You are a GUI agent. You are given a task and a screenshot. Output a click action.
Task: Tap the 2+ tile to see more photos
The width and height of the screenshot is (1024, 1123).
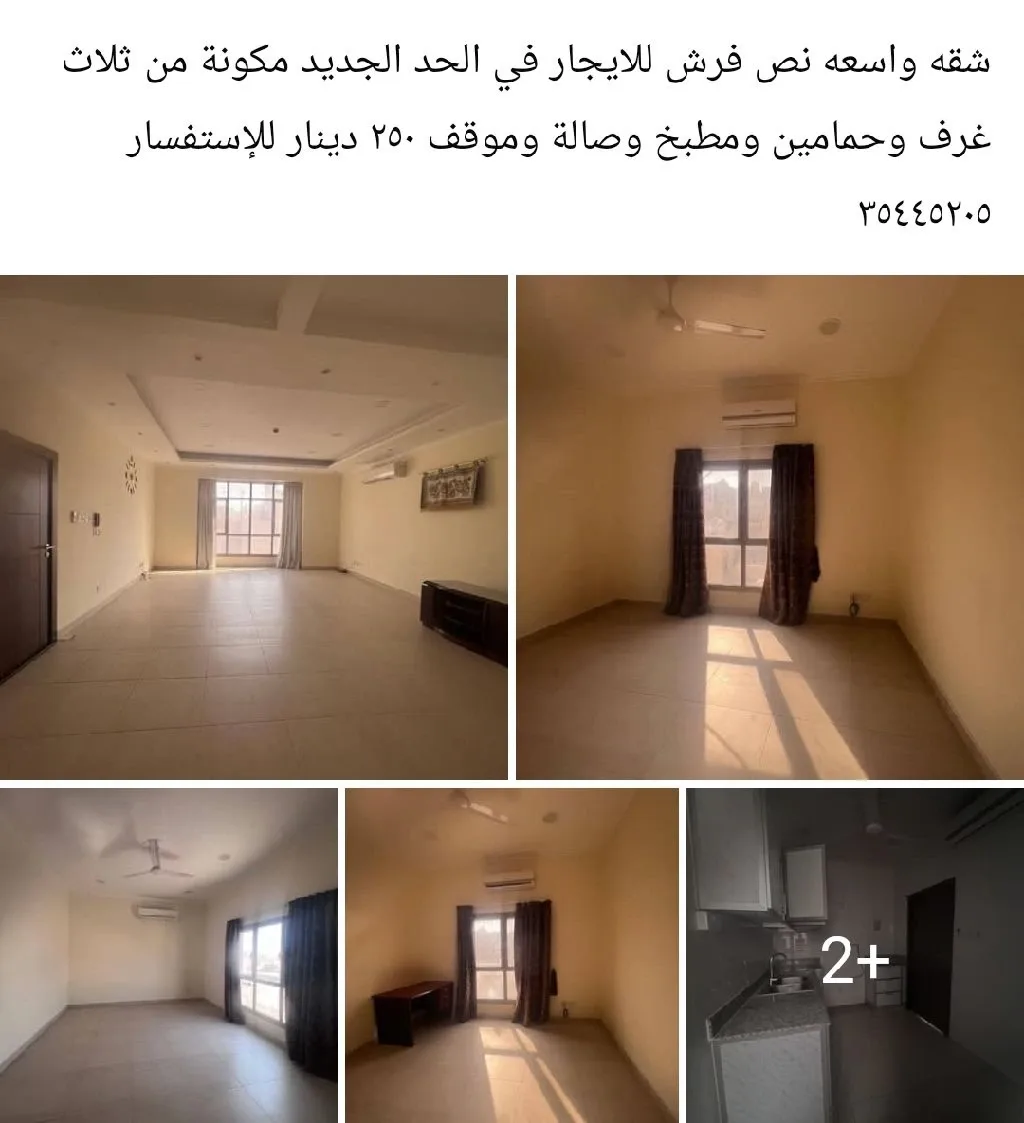click(855, 955)
